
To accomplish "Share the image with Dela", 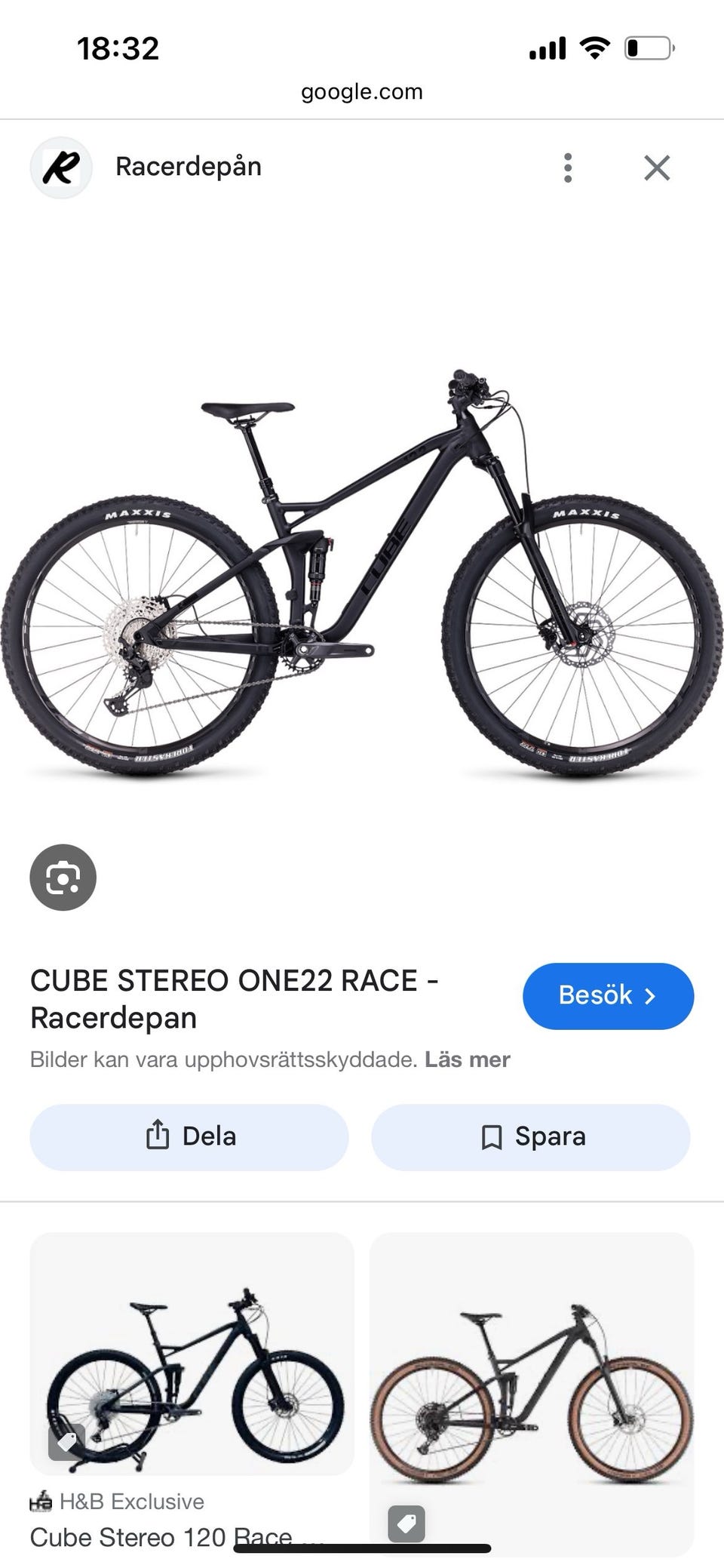I will 189,1136.
